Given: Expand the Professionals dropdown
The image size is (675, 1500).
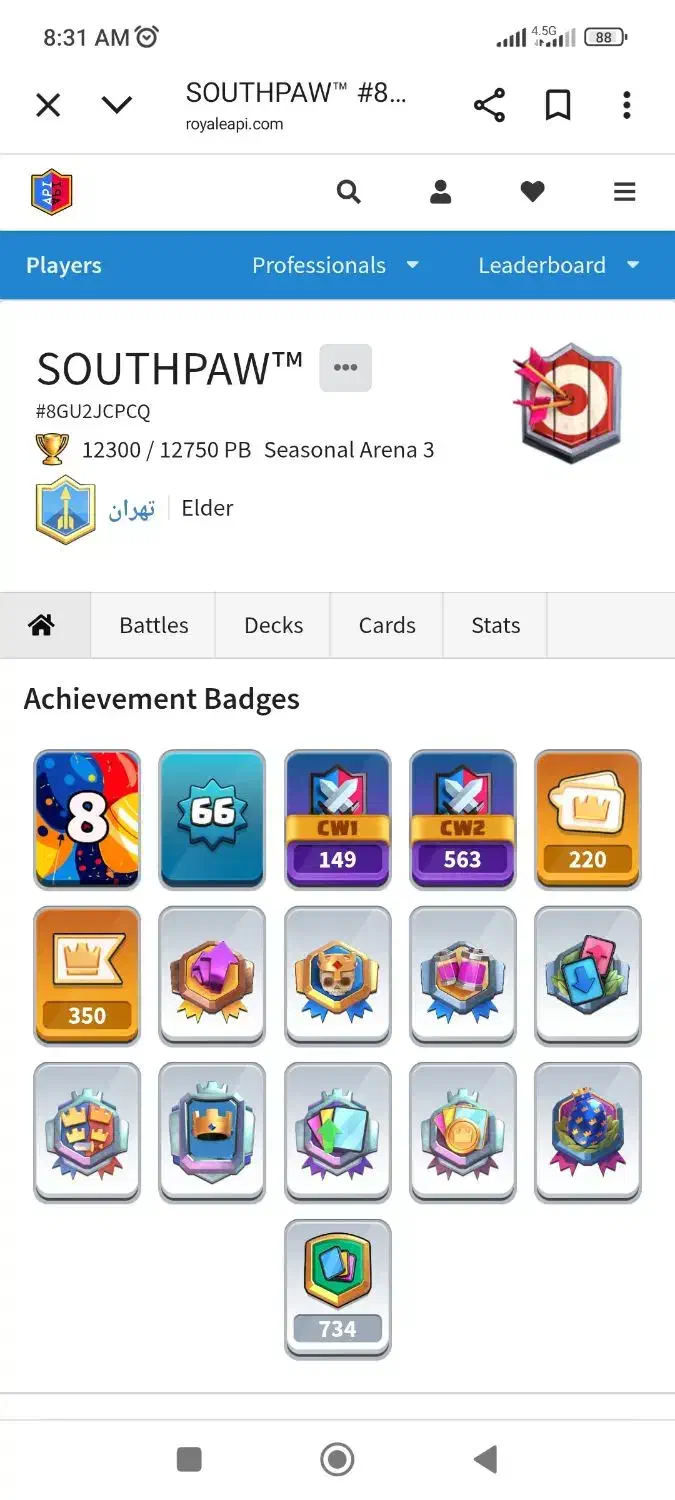Looking at the screenshot, I should (335, 265).
